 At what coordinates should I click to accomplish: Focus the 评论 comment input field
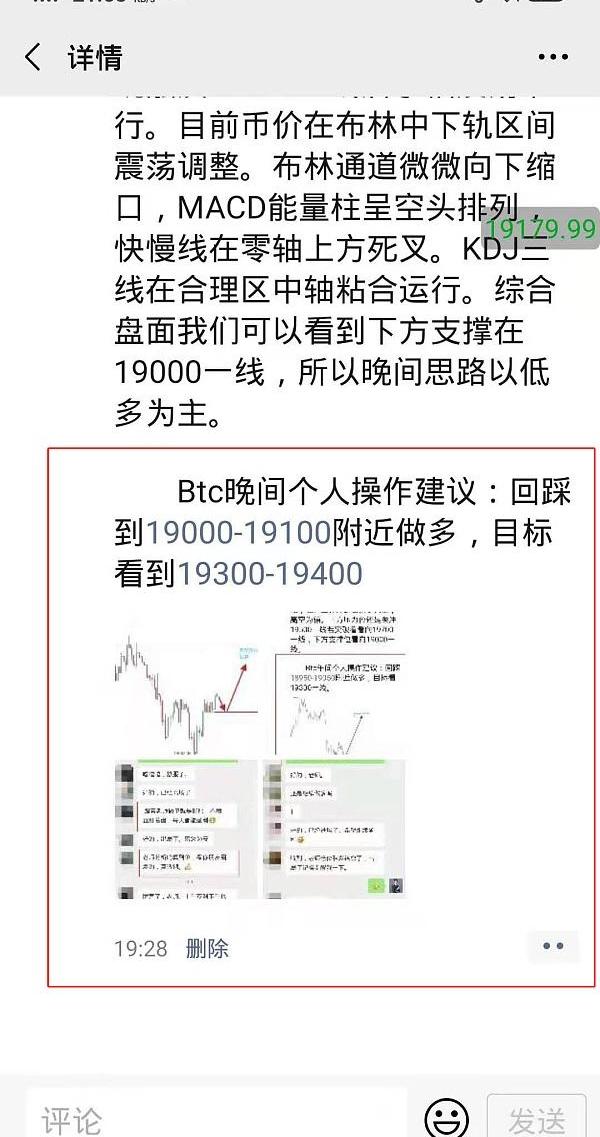(x=215, y=1118)
